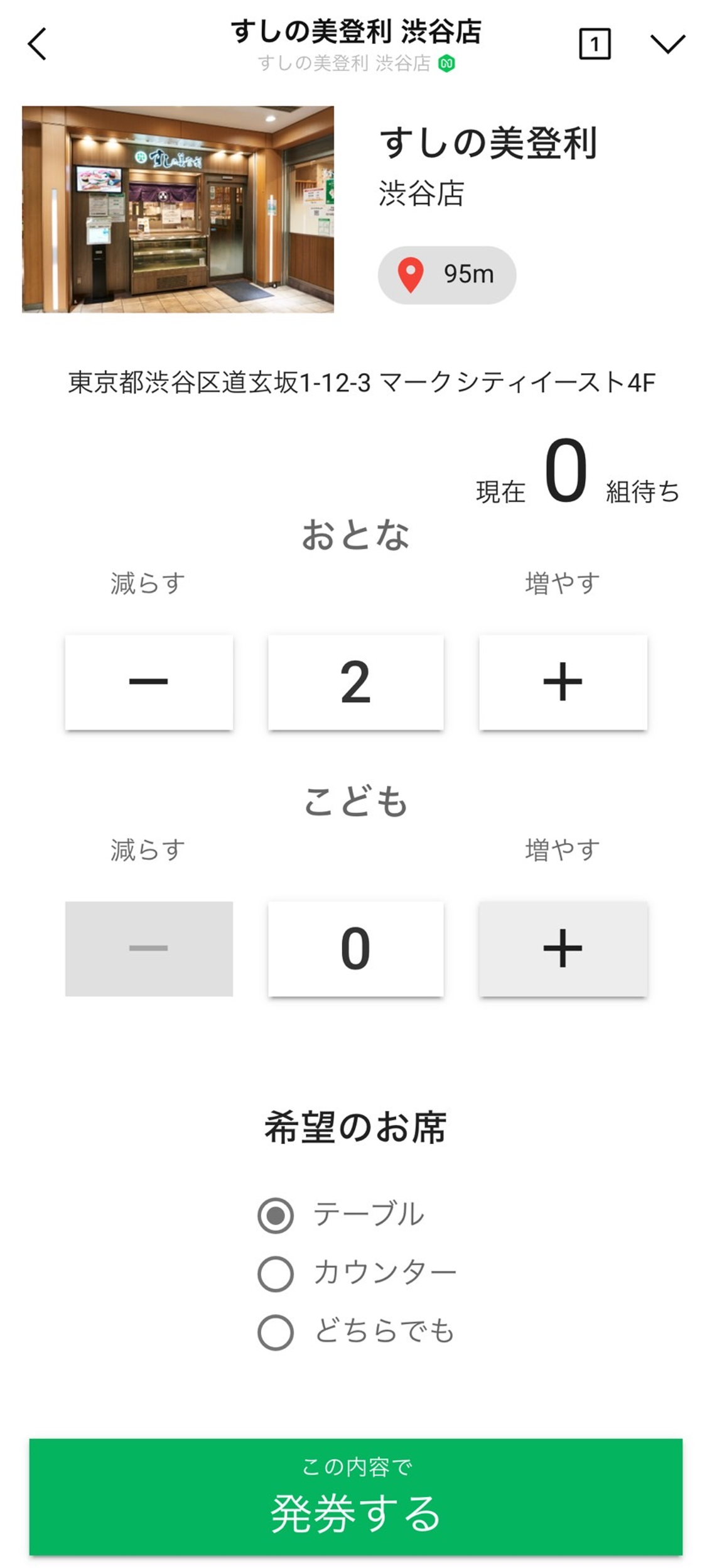
Task: Issue the ticket with 発券する button
Action: [355, 1496]
